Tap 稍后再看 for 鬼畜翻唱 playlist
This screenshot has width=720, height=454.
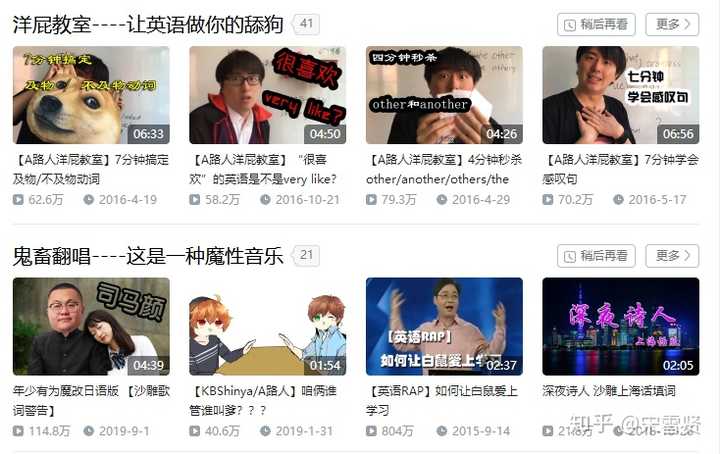[x=596, y=256]
